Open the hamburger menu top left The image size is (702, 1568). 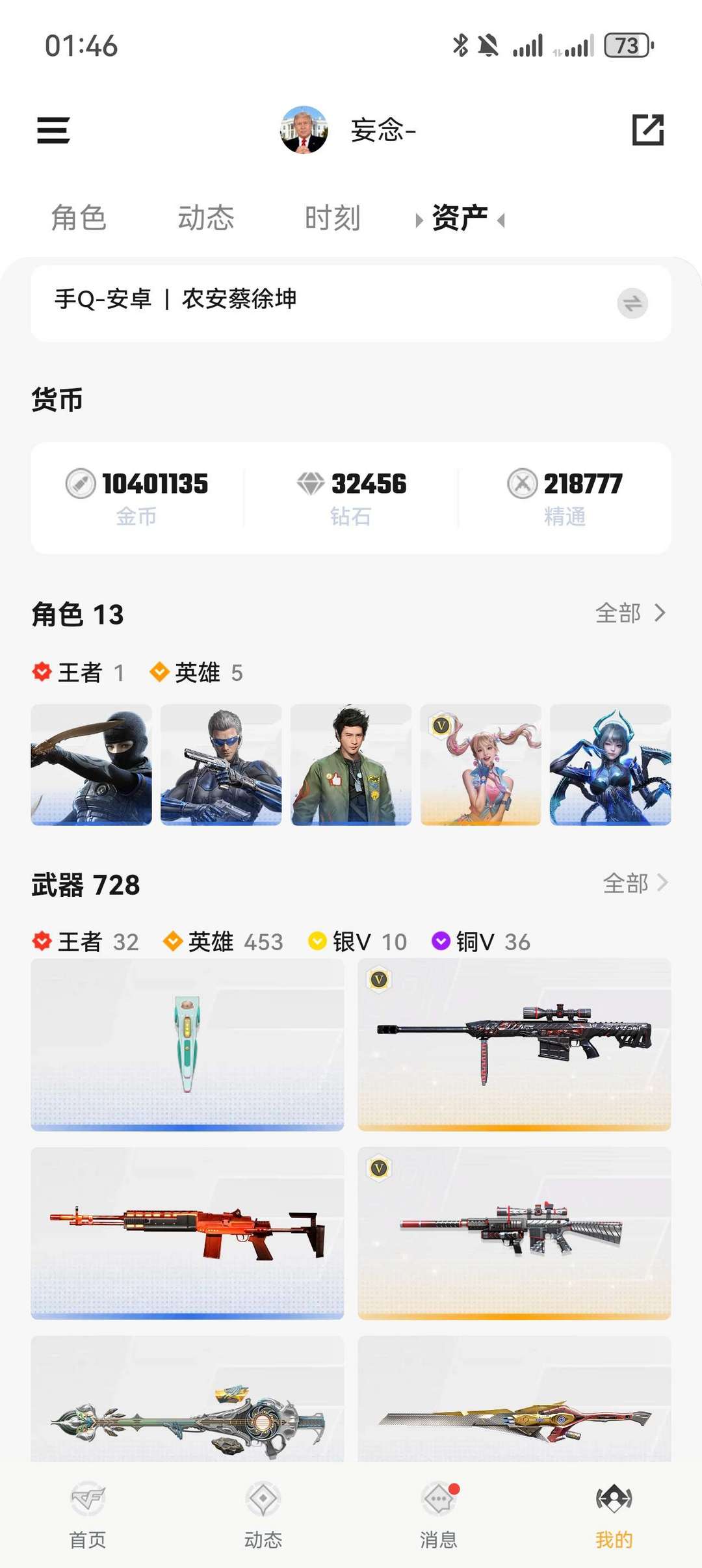pyautogui.click(x=55, y=130)
